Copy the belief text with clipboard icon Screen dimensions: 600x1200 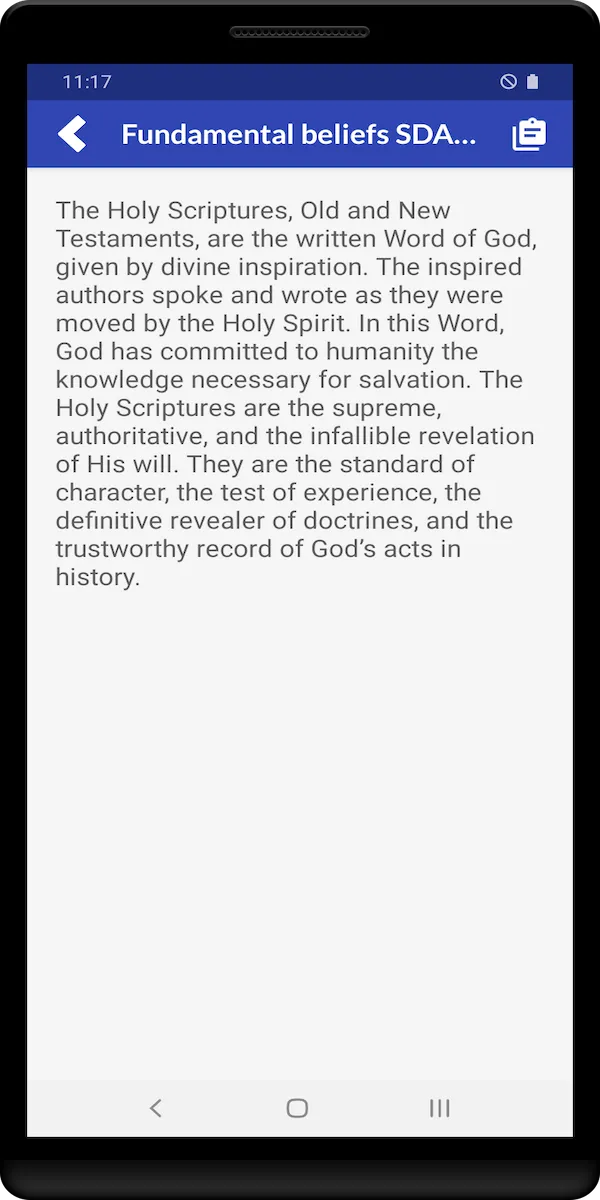(529, 134)
